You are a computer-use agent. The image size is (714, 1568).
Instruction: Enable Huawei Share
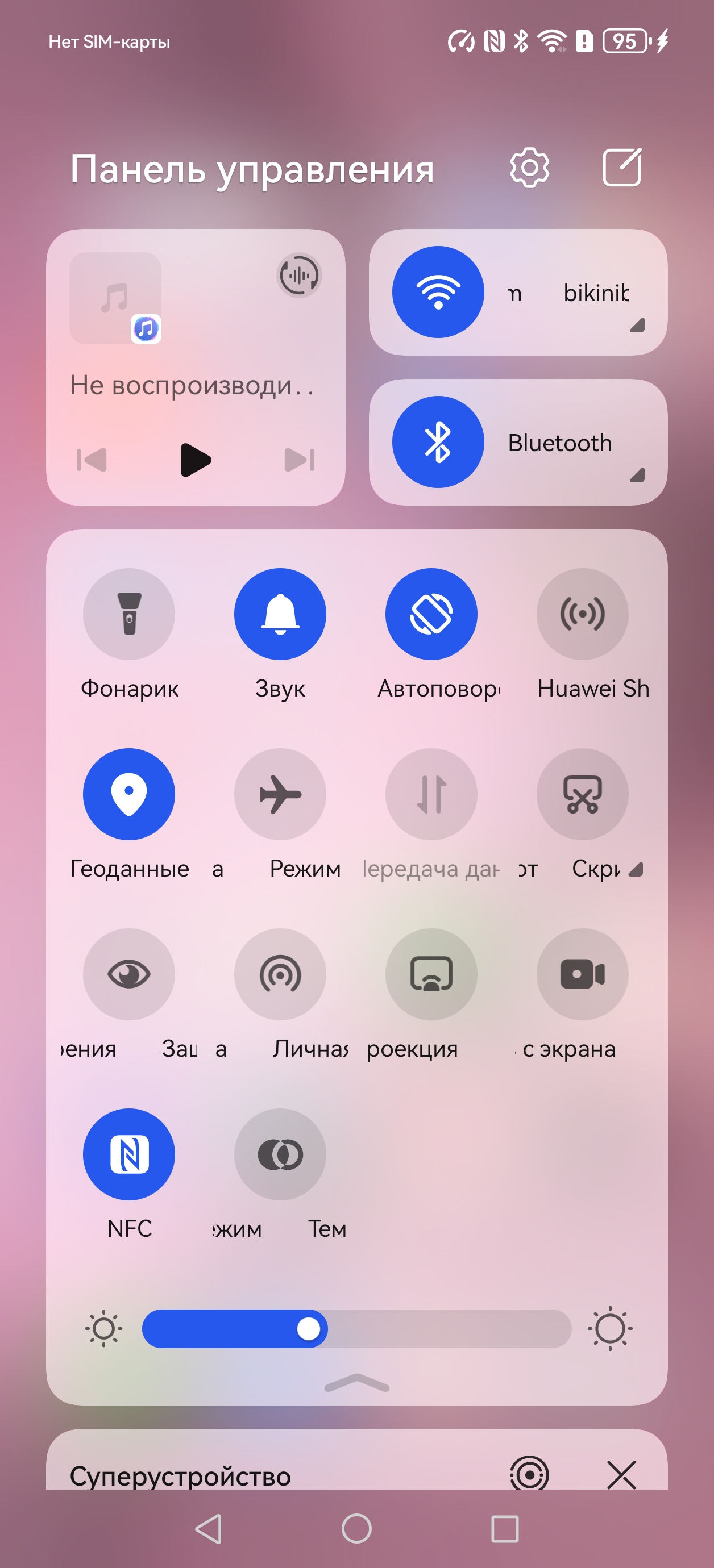pos(583,614)
